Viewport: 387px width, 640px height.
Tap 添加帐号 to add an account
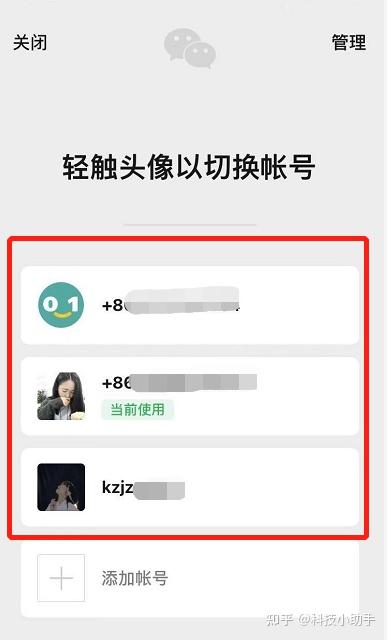(x=190, y=578)
